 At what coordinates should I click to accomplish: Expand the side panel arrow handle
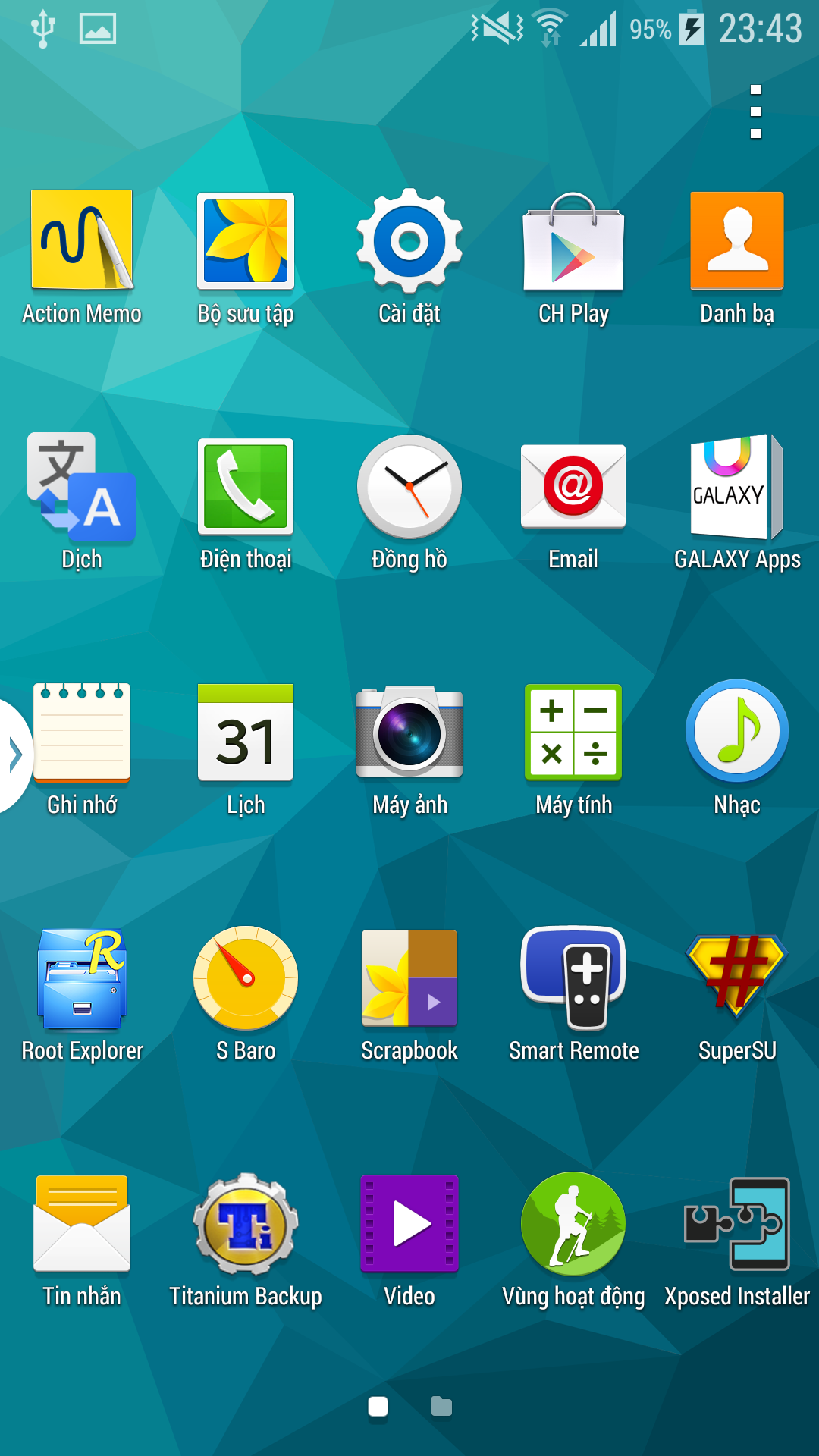(x=14, y=755)
